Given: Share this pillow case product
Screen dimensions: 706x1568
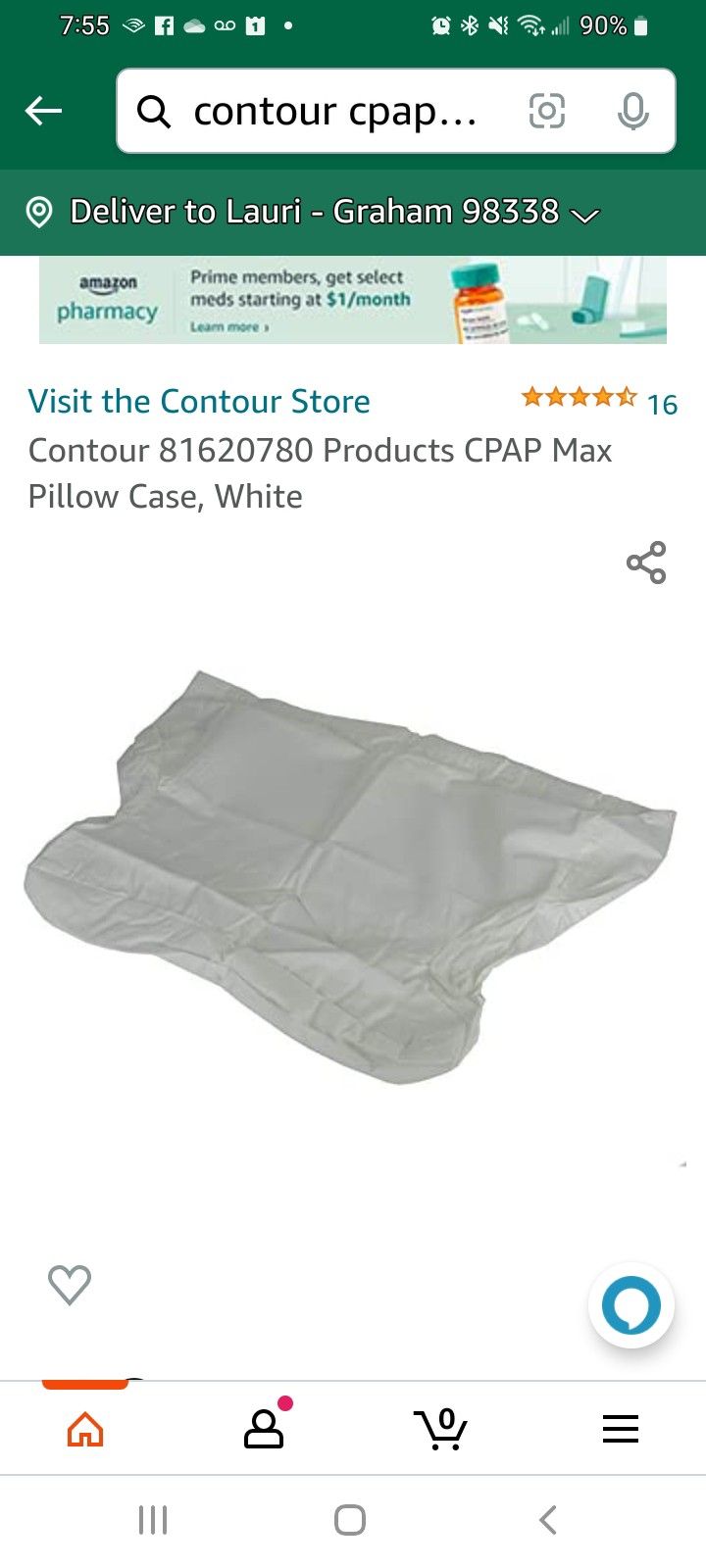Looking at the screenshot, I should coord(646,563).
